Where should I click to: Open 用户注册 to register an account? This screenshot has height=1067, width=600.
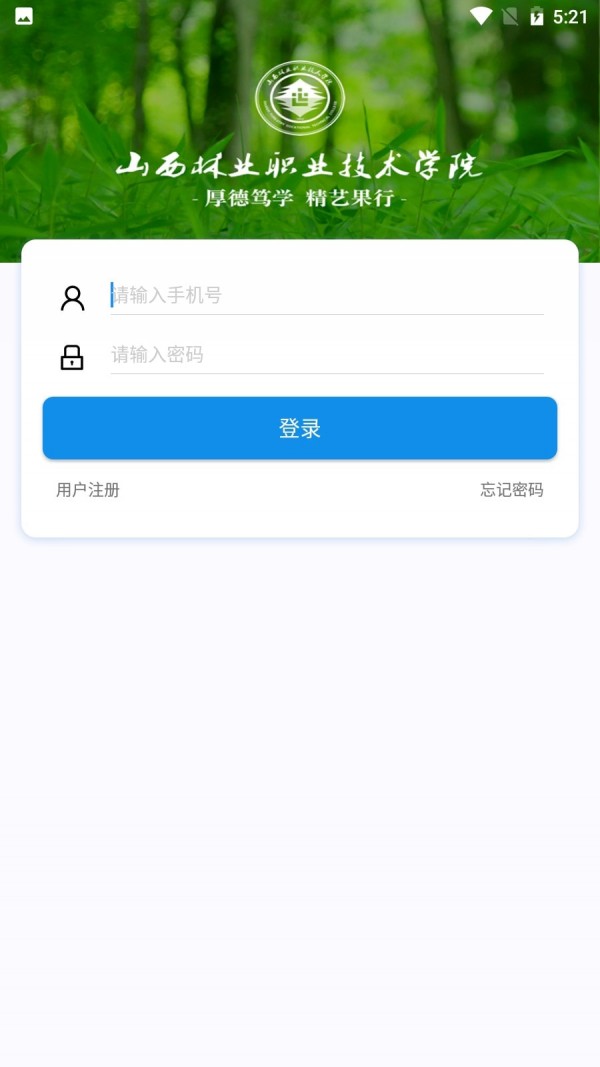click(x=88, y=490)
